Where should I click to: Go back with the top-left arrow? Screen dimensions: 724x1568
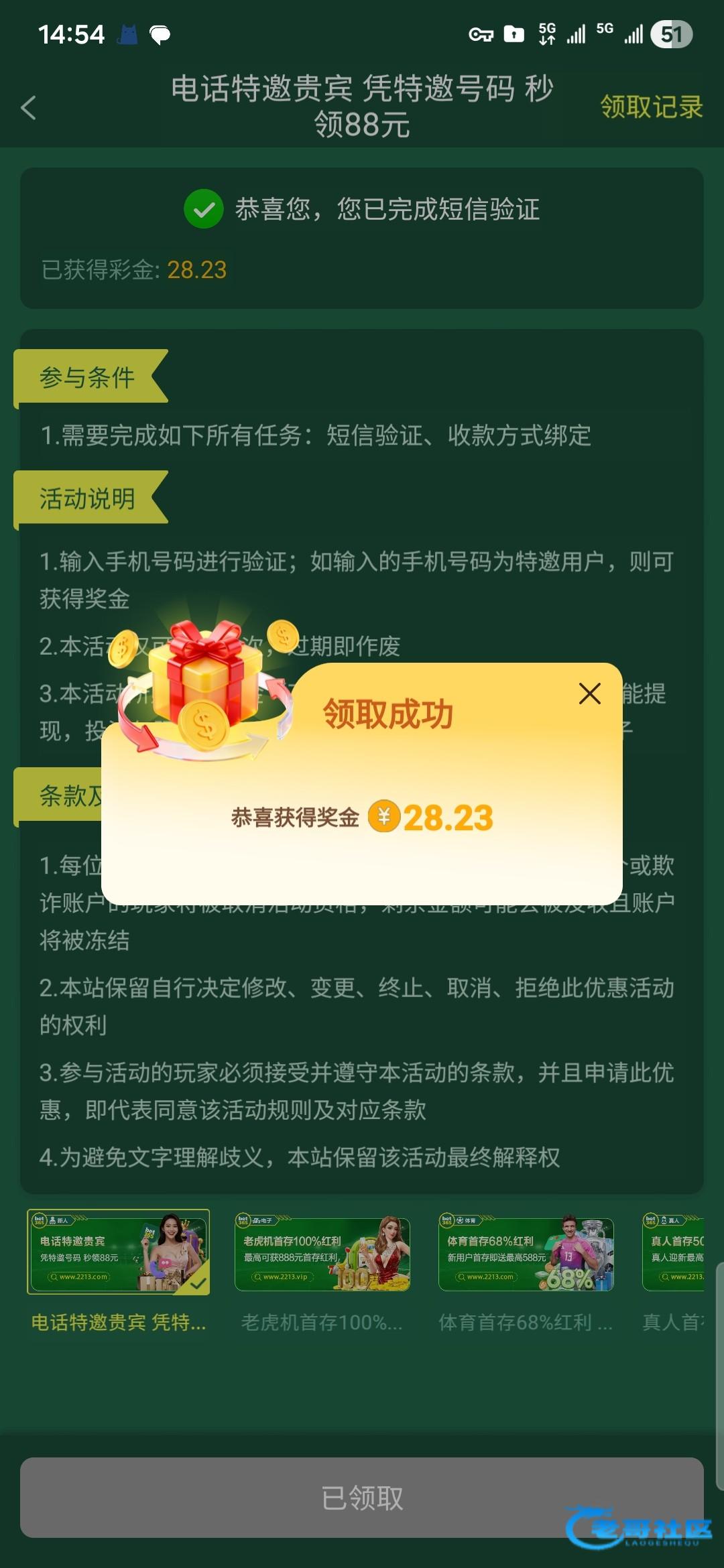tap(28, 107)
